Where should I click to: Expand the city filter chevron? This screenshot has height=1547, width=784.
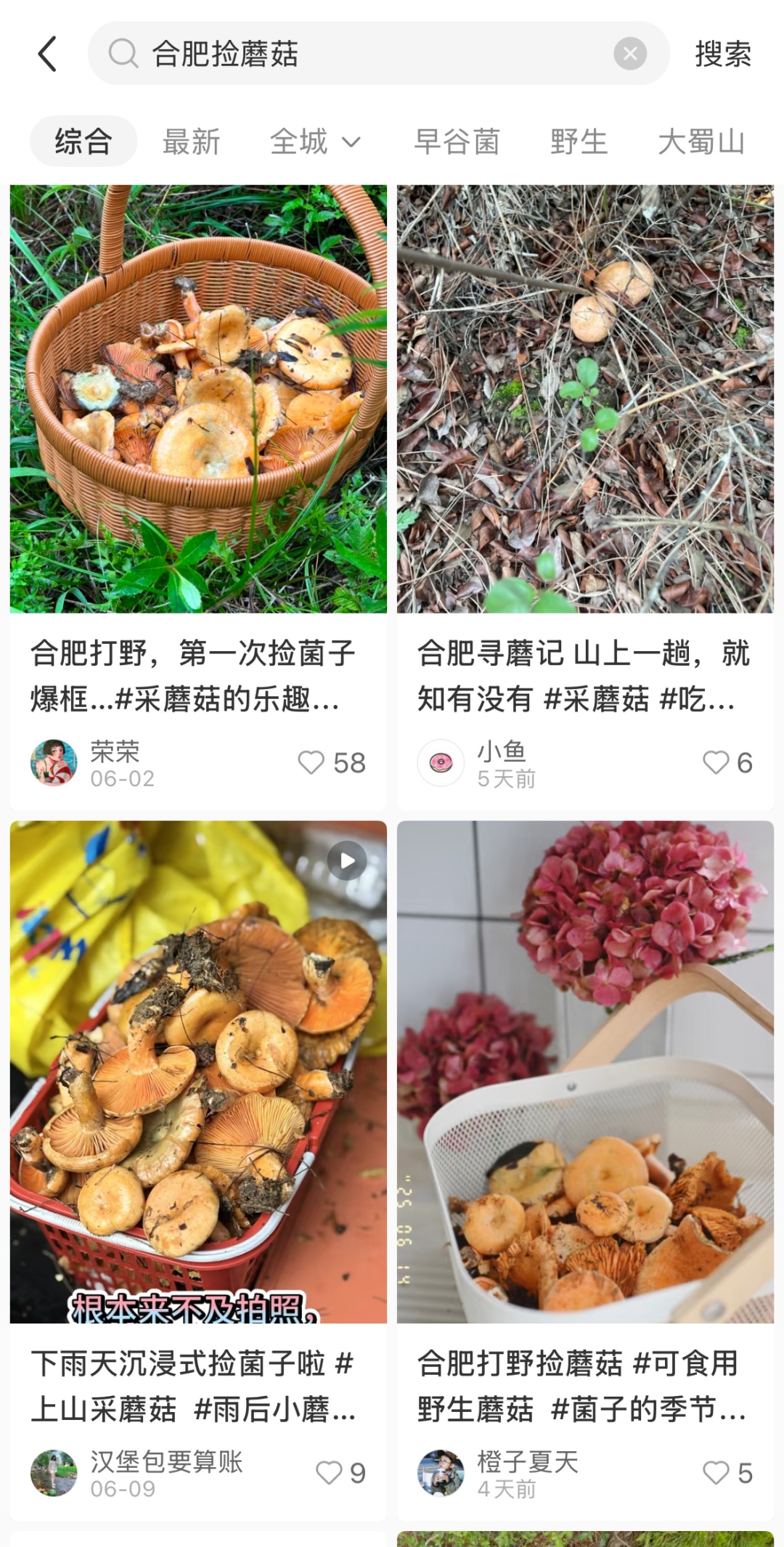tap(351, 142)
